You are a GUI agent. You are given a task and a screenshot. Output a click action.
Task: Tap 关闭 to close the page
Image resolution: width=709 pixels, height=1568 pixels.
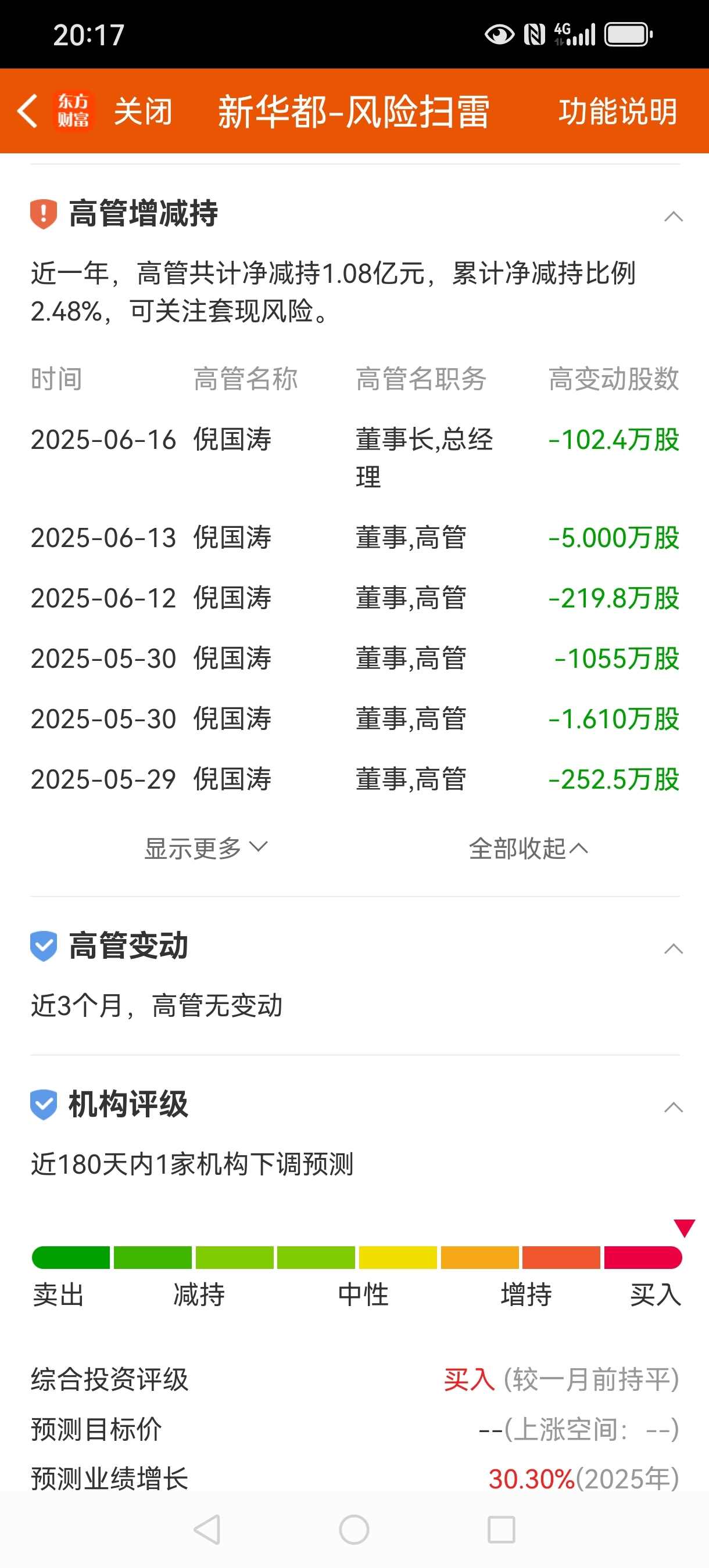click(143, 112)
